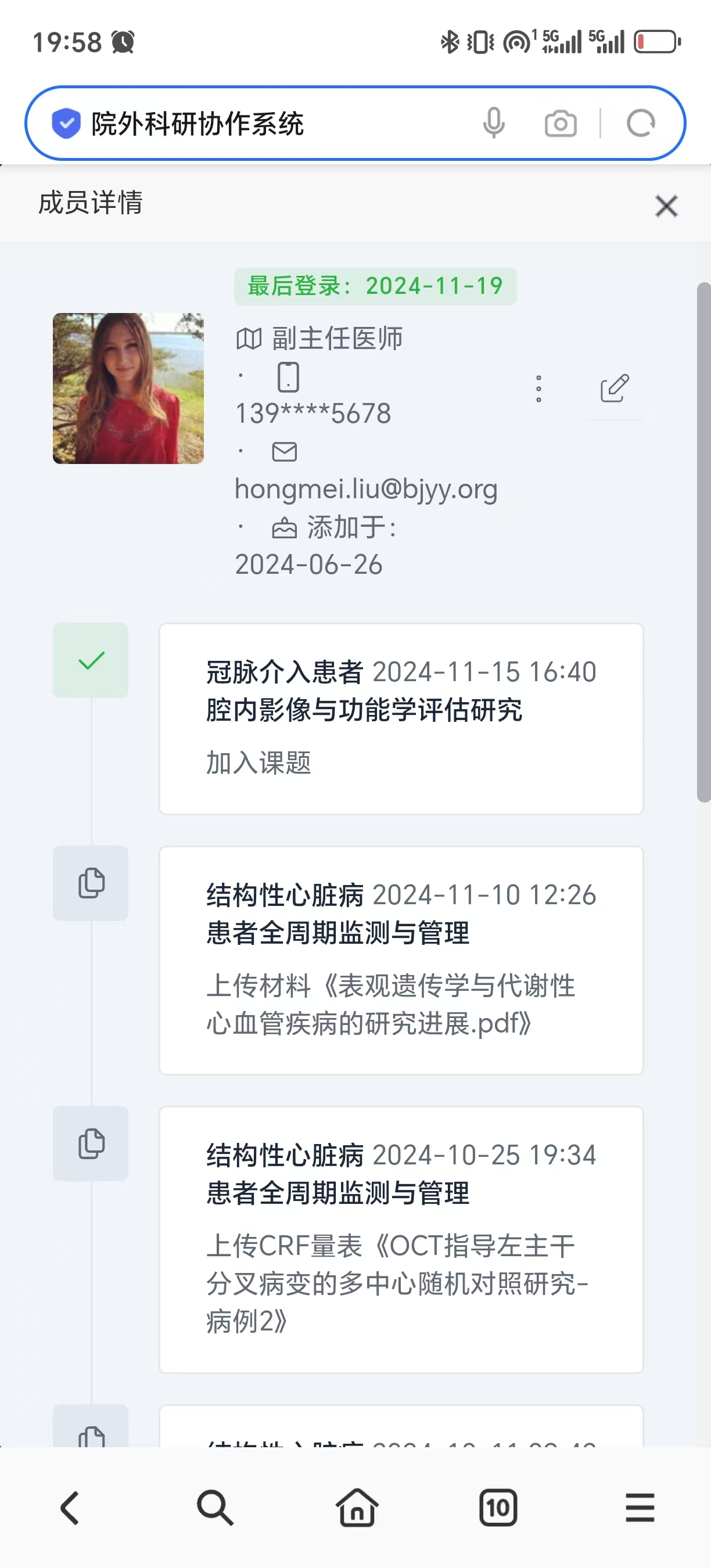Open the 冠脉介入患者 加入课题 activity card
The width and height of the screenshot is (711, 1568).
click(x=401, y=718)
